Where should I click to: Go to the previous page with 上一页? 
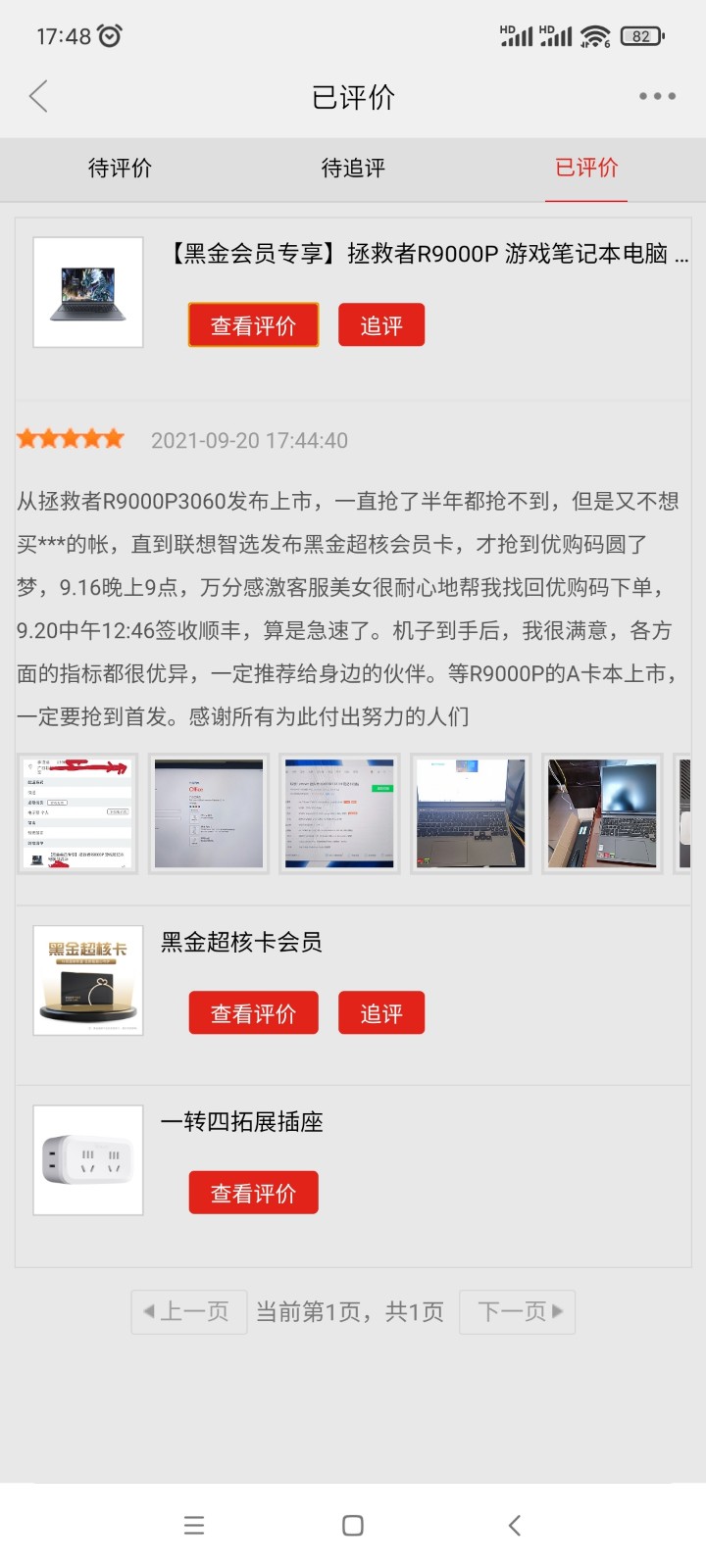(x=188, y=1311)
